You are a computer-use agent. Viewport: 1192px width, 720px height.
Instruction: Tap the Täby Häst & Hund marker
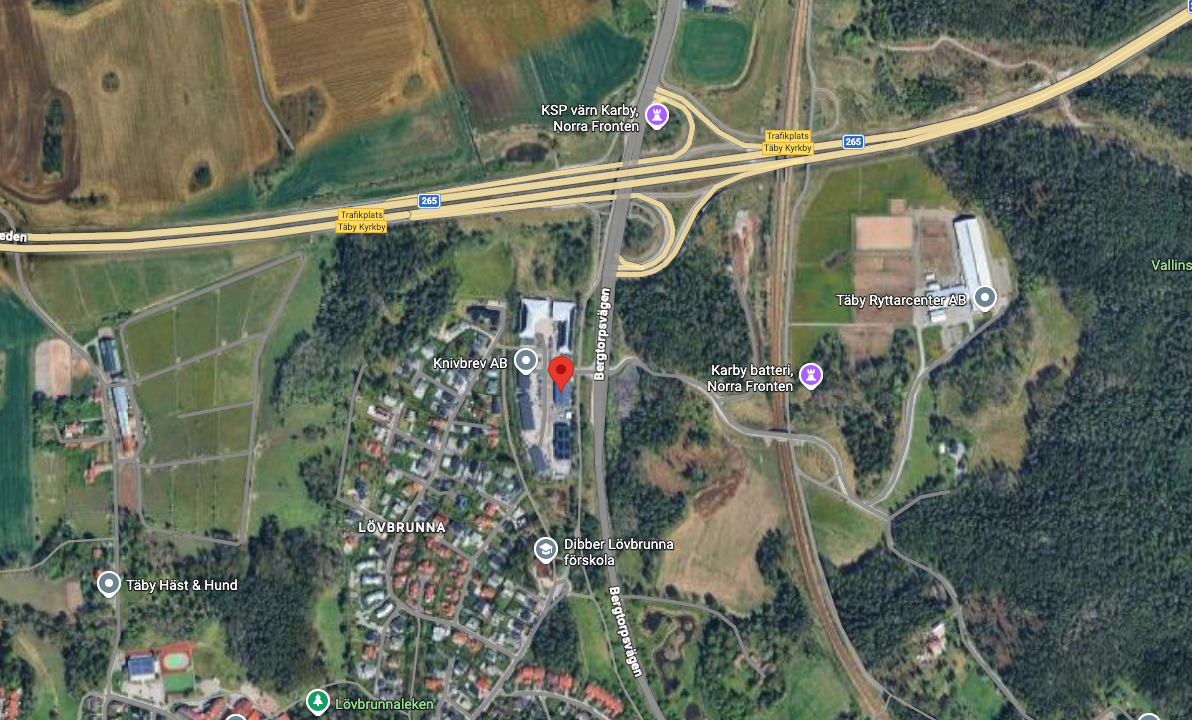[109, 584]
